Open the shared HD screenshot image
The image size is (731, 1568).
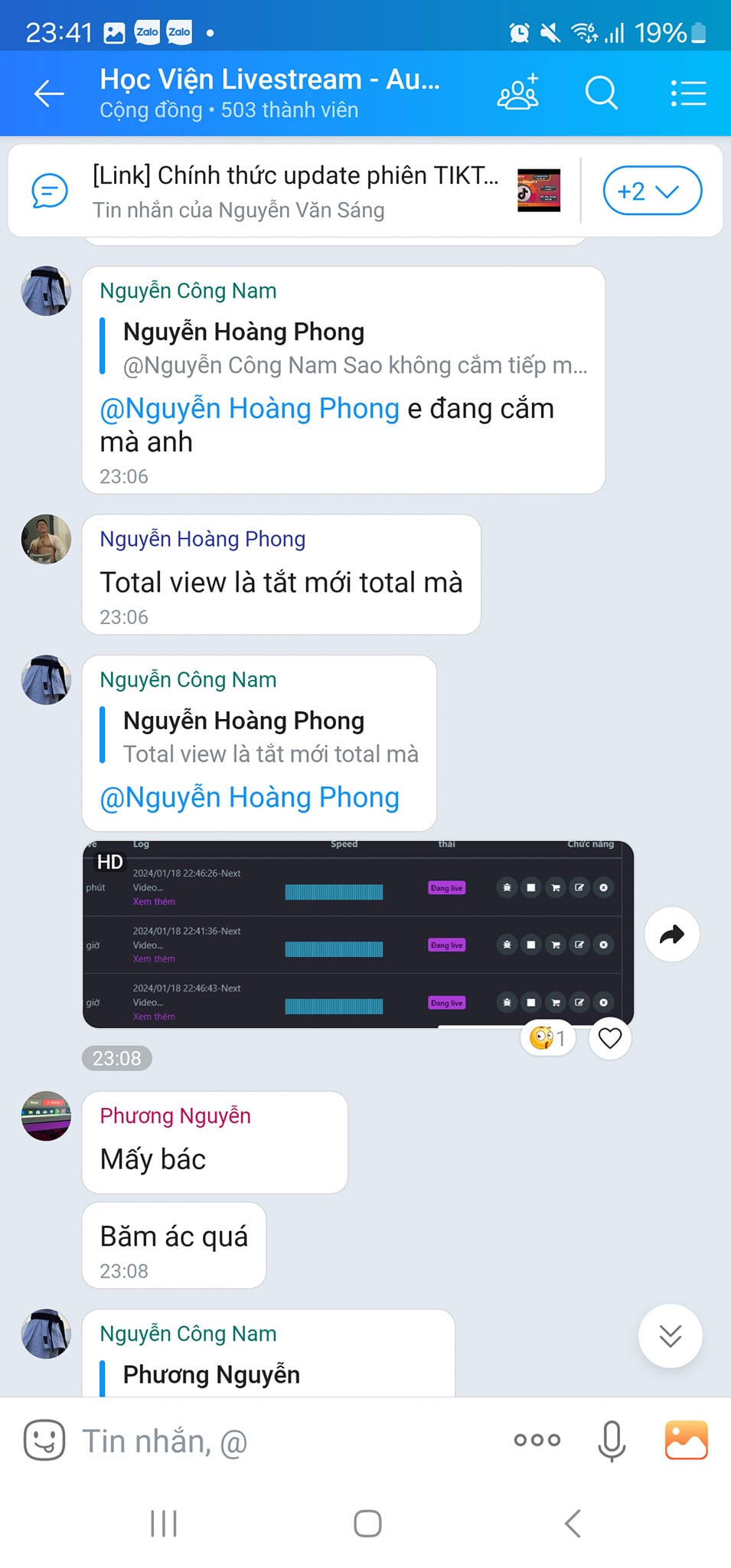(x=357, y=934)
